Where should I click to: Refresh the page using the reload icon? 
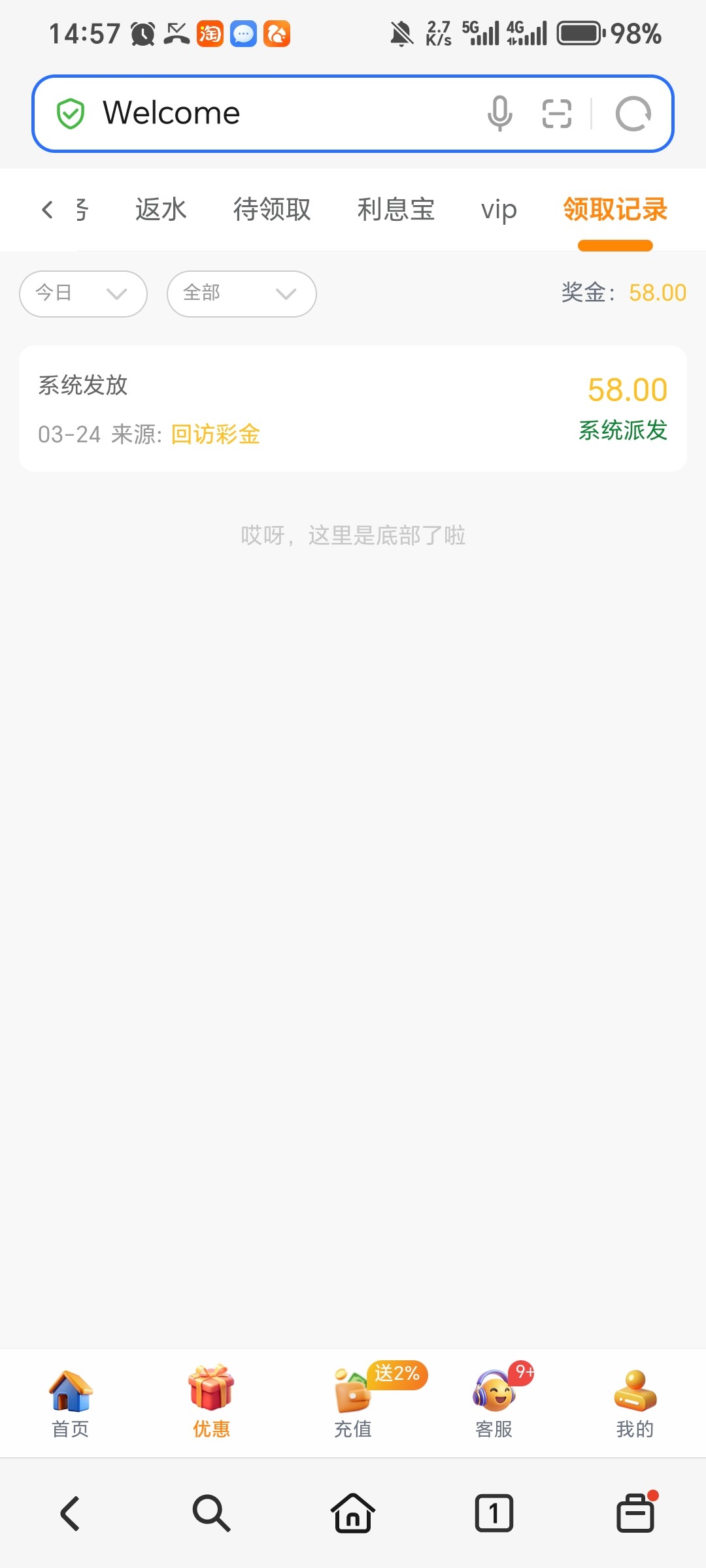click(x=633, y=113)
